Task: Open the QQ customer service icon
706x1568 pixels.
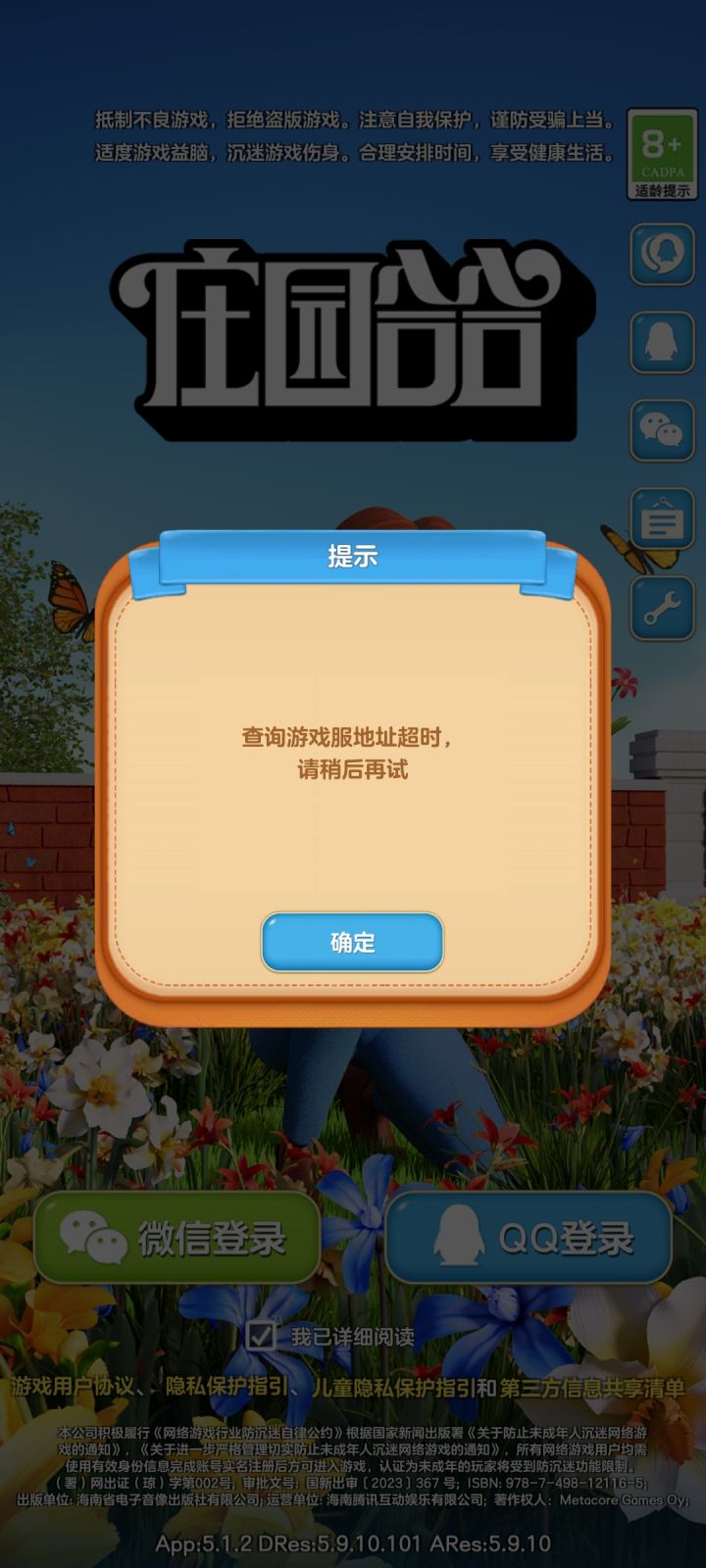Action: (662, 255)
